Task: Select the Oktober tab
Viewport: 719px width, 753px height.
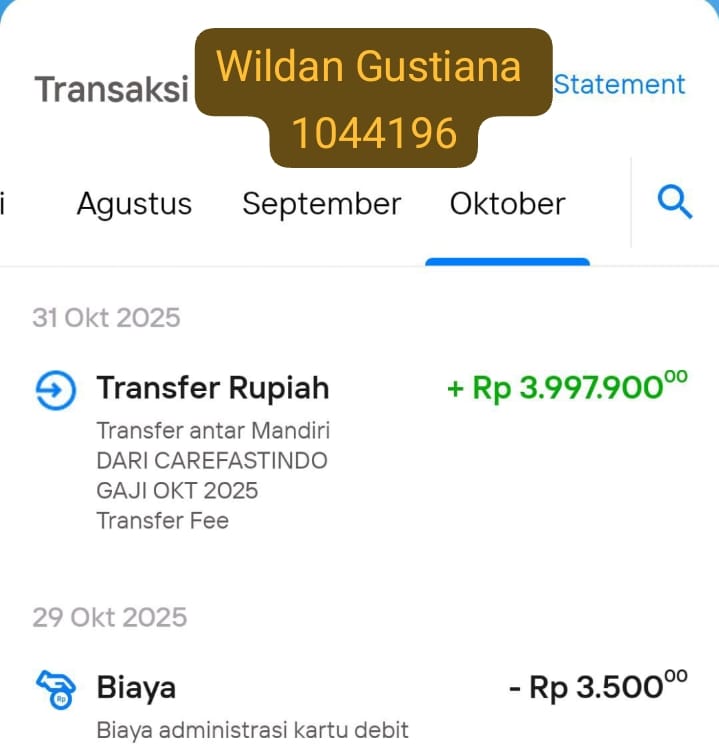Action: pos(507,204)
